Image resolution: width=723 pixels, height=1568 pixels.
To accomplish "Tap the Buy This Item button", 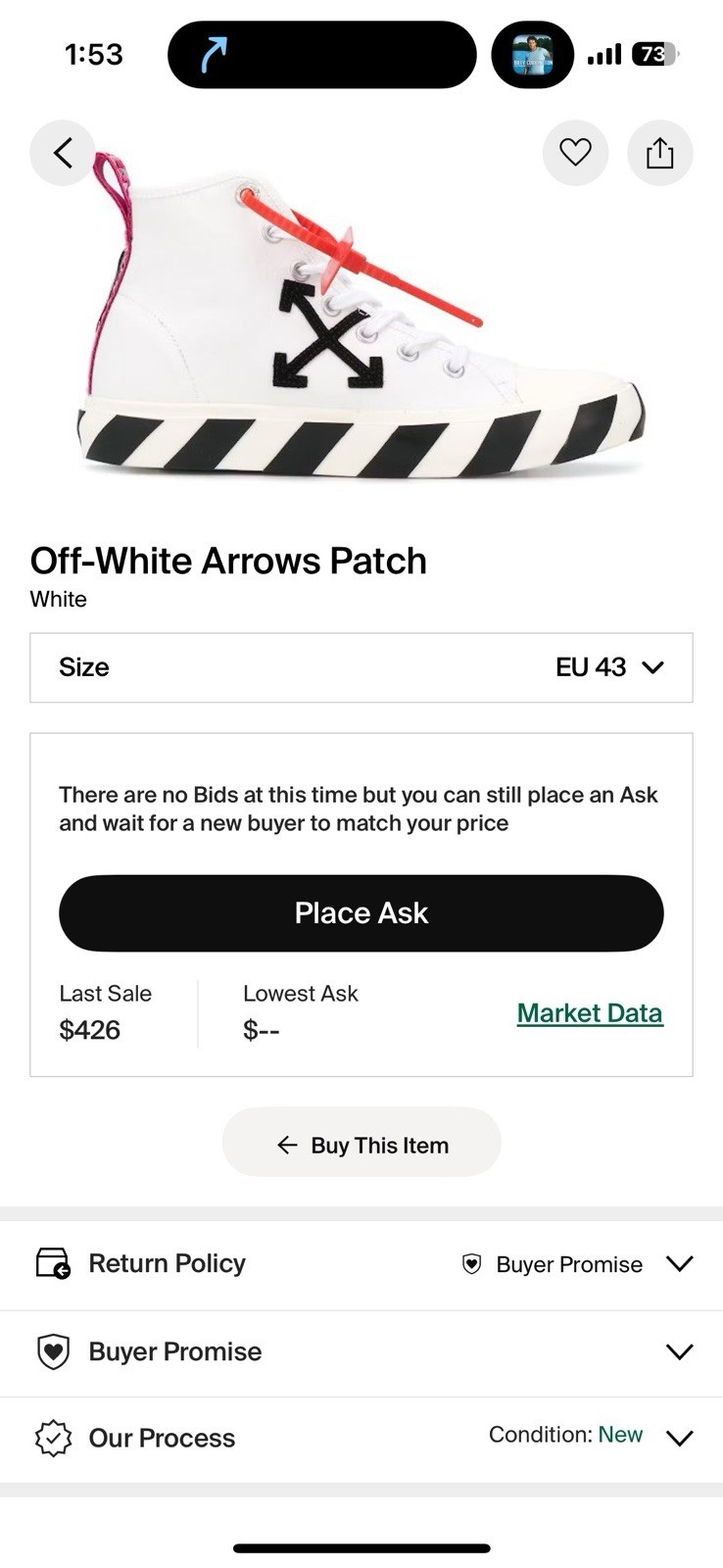I will (361, 1143).
